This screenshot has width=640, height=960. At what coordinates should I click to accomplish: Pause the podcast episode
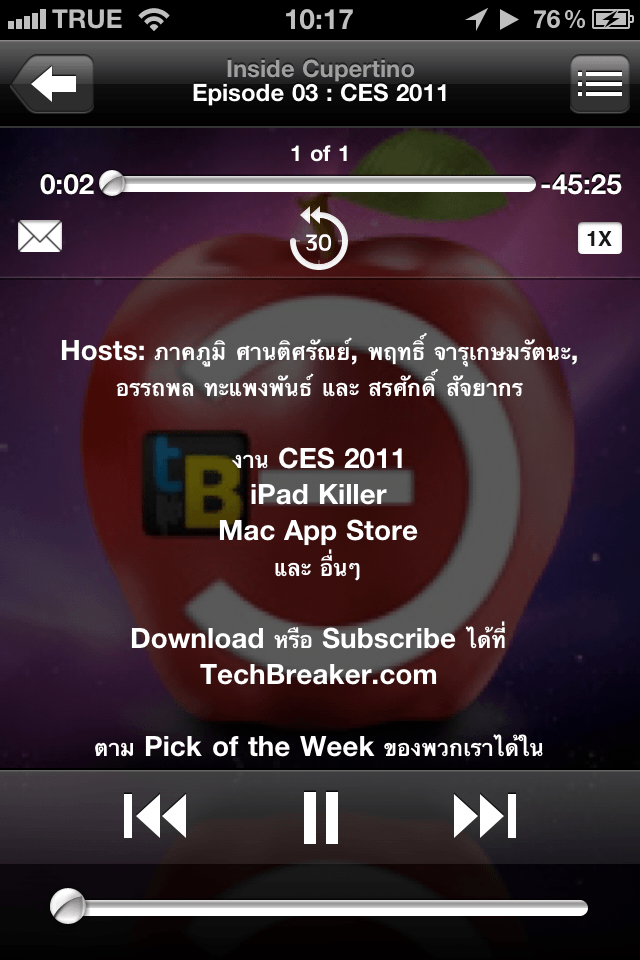(321, 816)
